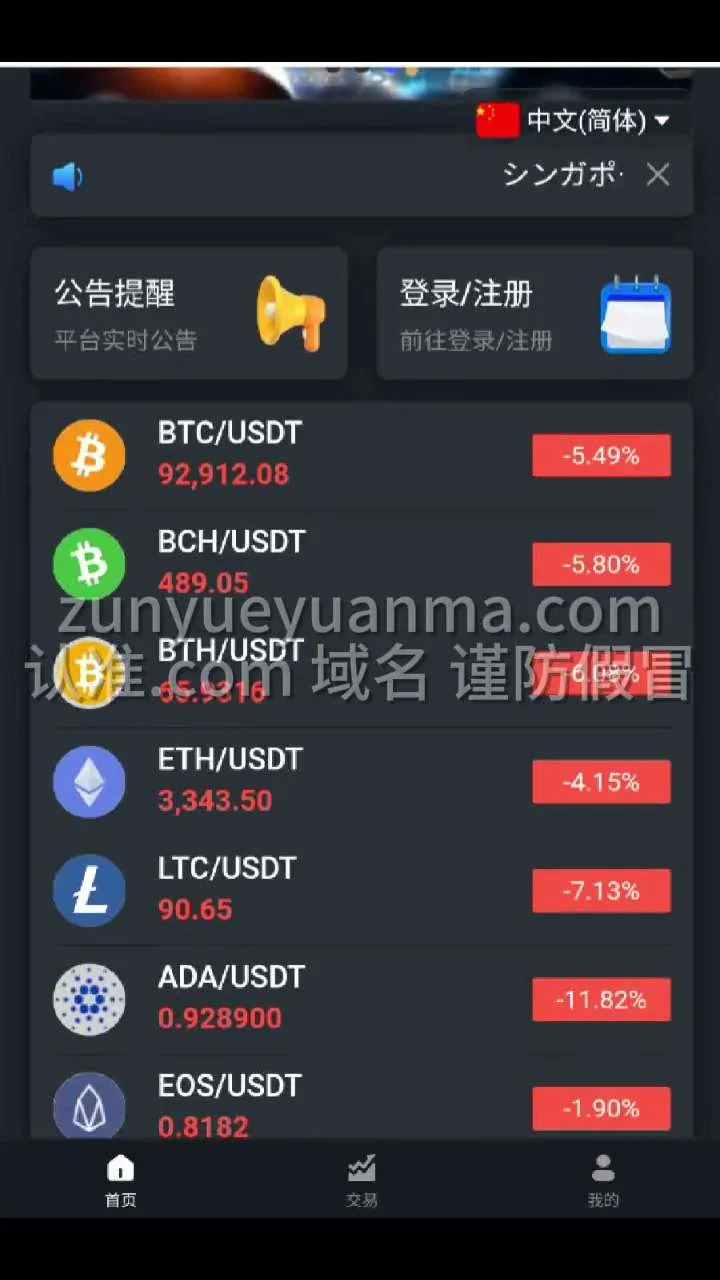This screenshot has height=1280, width=720.
Task: Open the LTC/USDT trading pair
Action: coord(360,889)
